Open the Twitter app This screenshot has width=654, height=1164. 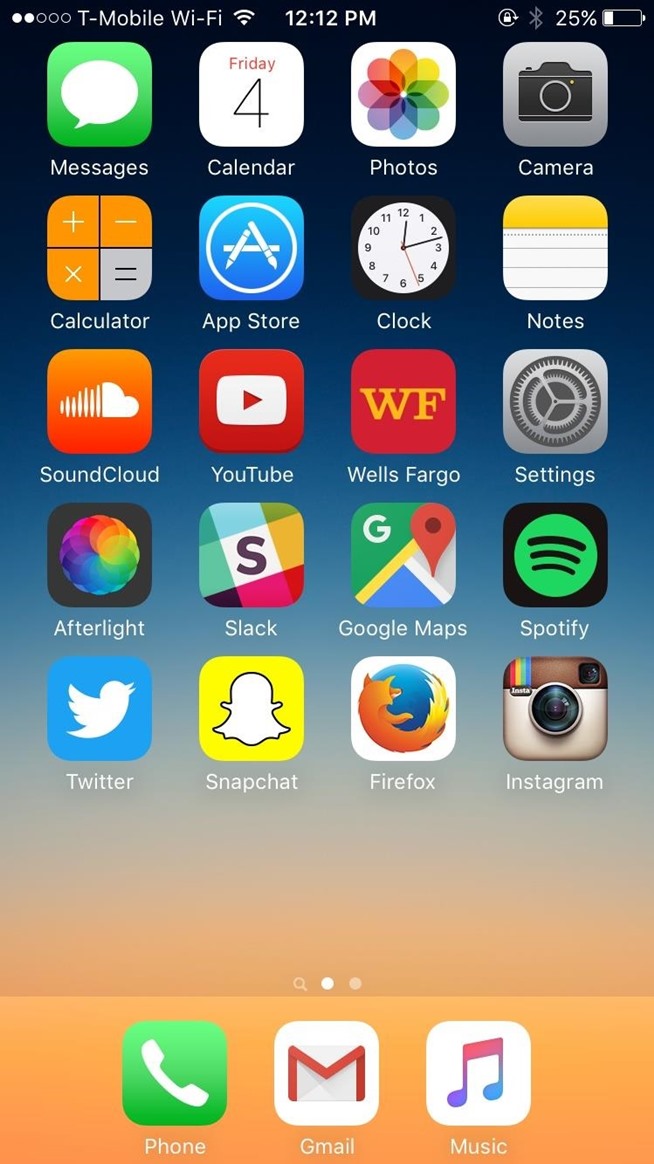click(x=99, y=709)
